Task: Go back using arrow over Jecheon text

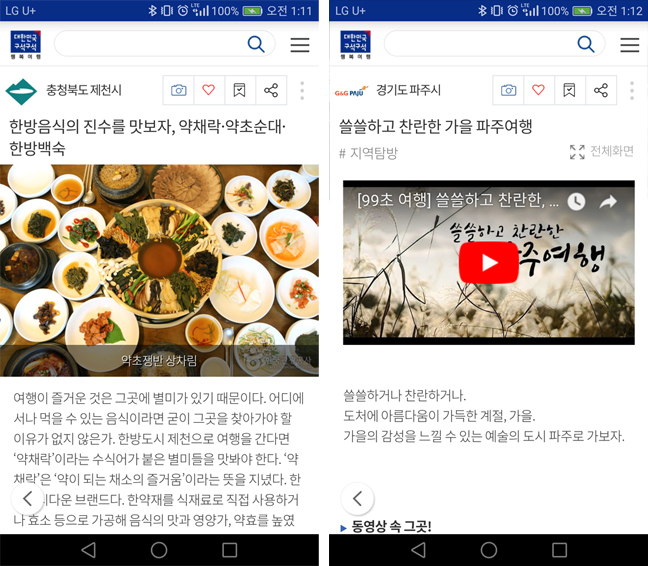Action: click(x=28, y=498)
